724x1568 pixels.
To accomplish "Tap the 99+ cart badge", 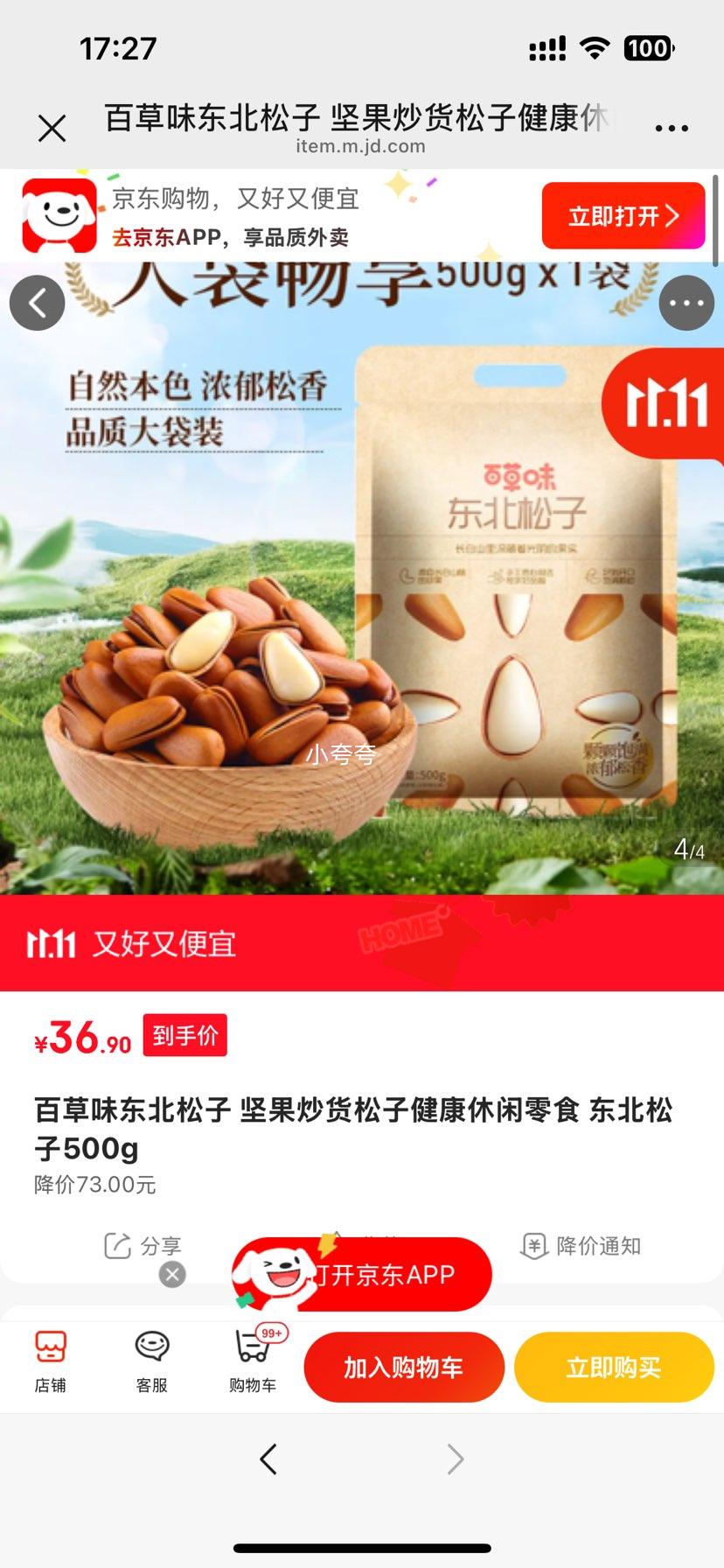I will 273,1334.
